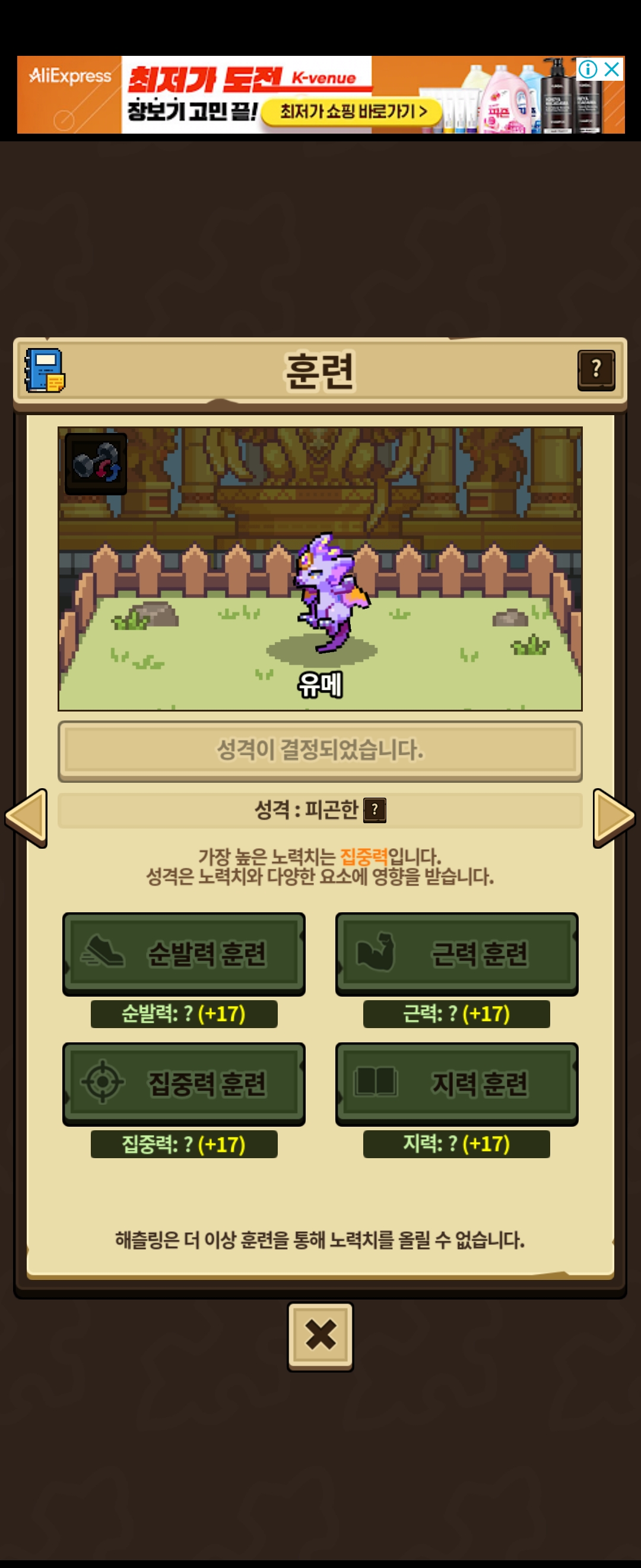Show the next dragon with right arrow
Screen dimensions: 641x1568
tap(613, 817)
